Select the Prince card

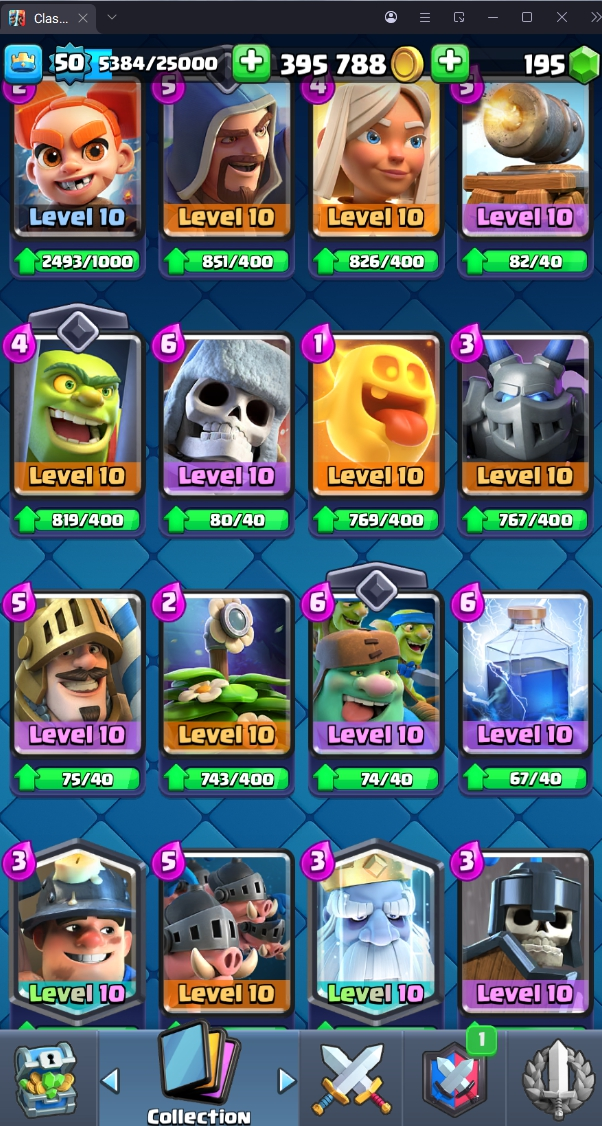point(77,678)
